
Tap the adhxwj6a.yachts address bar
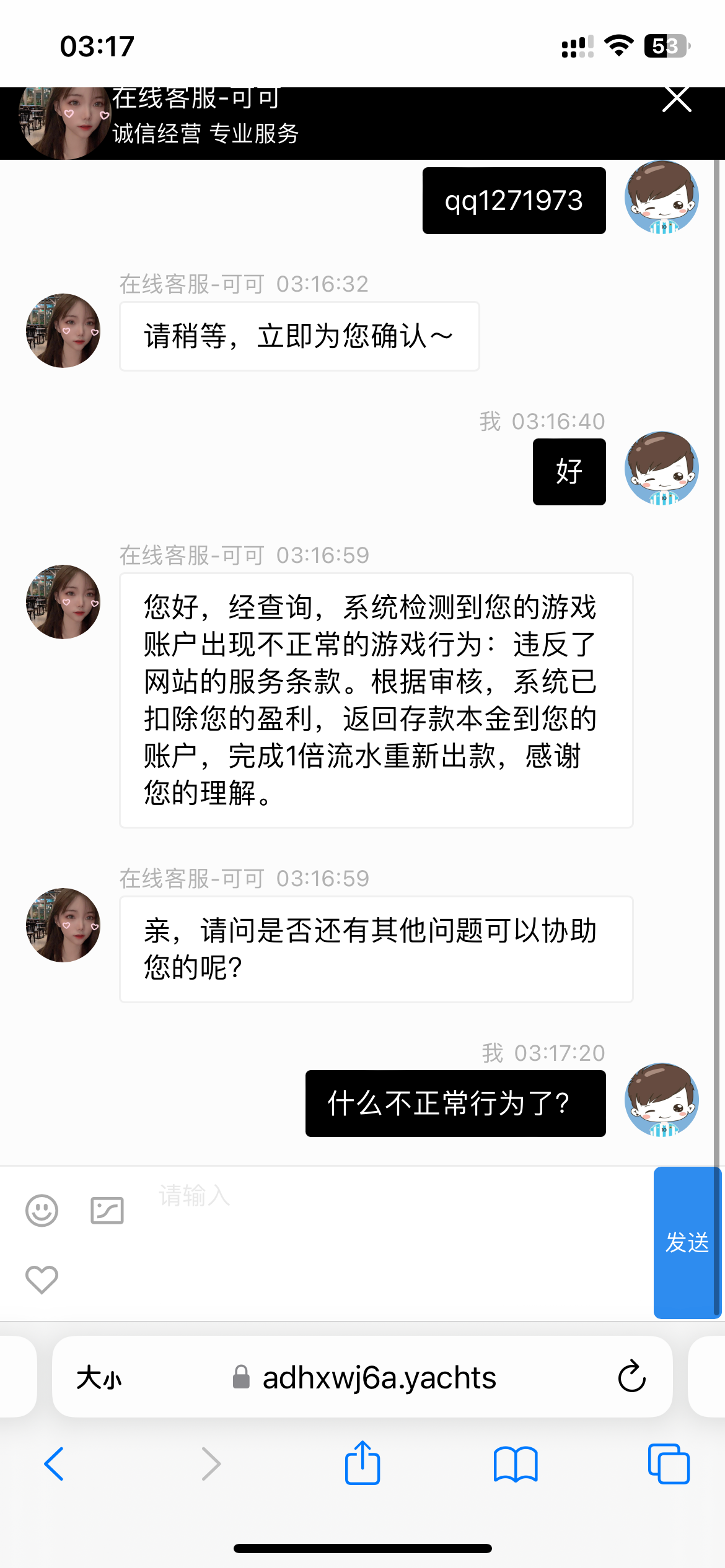379,1379
